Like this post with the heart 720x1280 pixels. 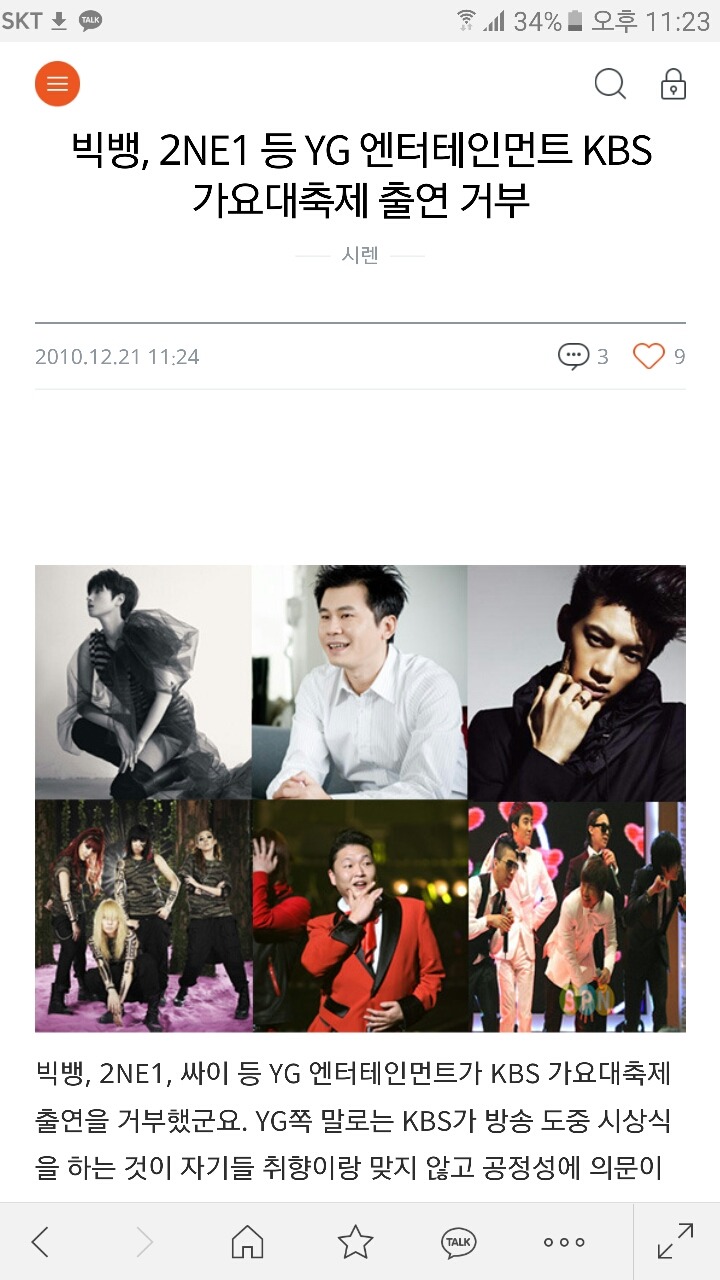pyautogui.click(x=649, y=356)
